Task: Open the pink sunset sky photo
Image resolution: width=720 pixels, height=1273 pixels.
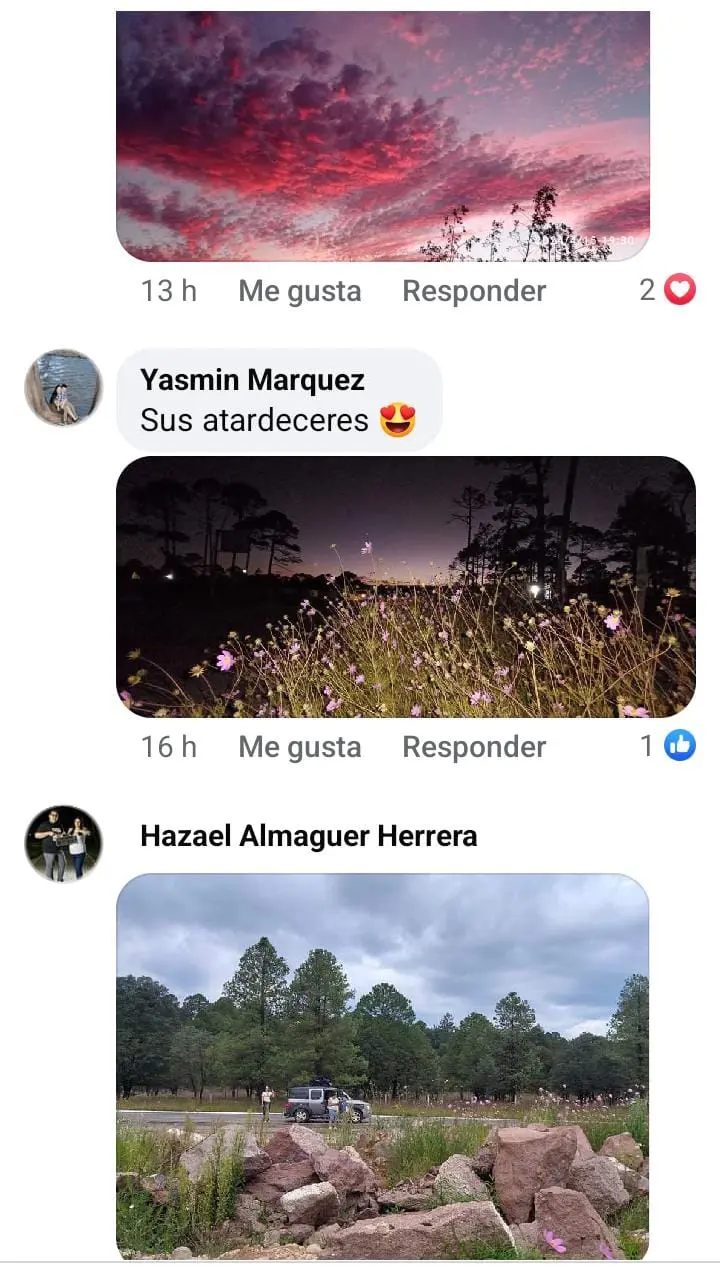Action: (x=383, y=135)
